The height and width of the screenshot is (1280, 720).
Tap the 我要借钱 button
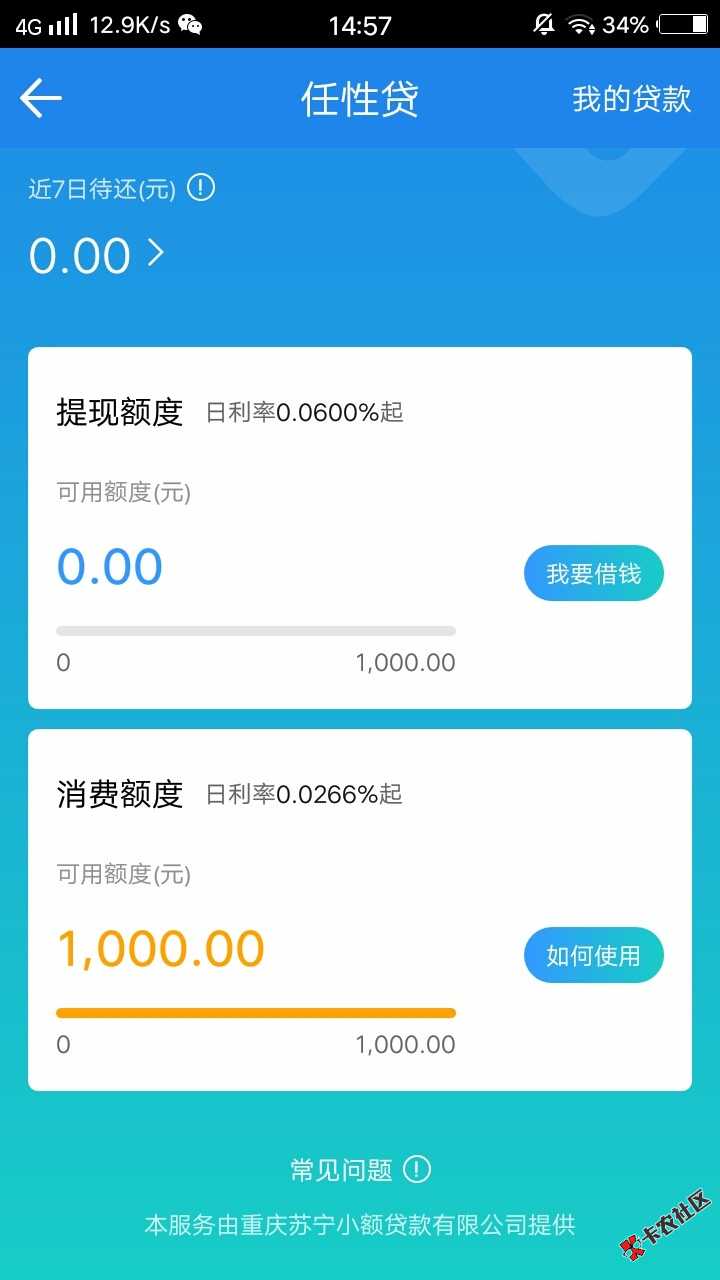[593, 574]
